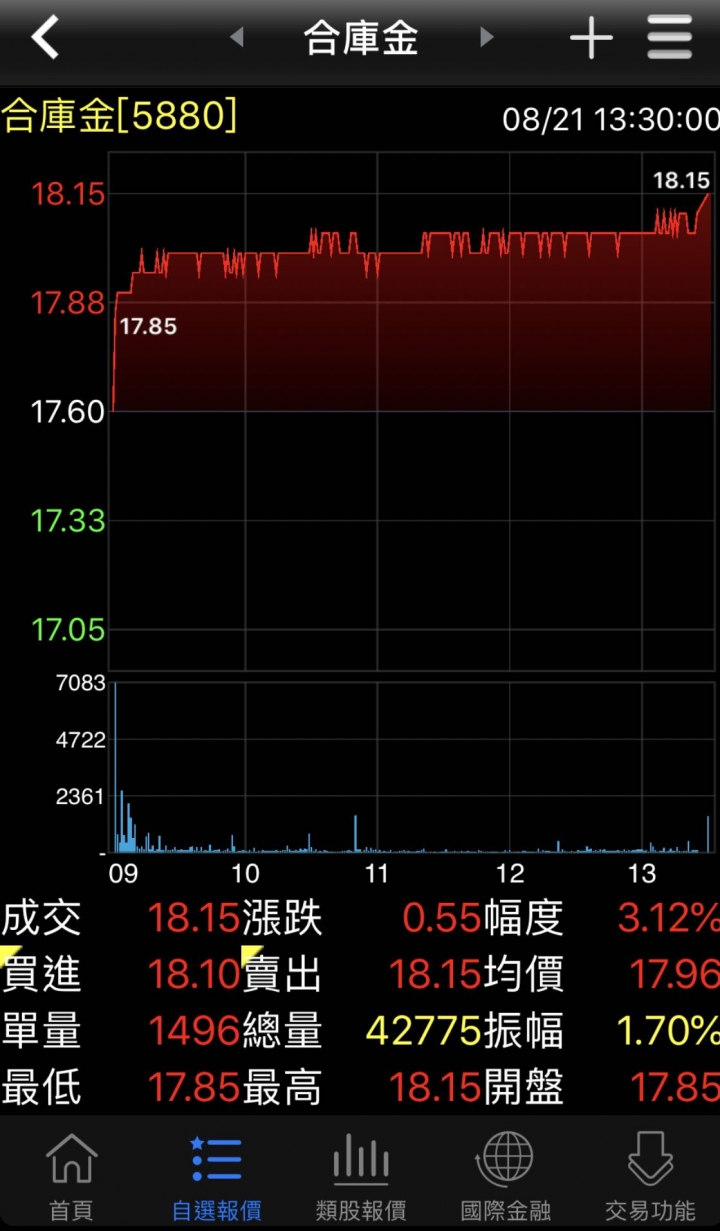Go back using the top-left arrow

45,38
